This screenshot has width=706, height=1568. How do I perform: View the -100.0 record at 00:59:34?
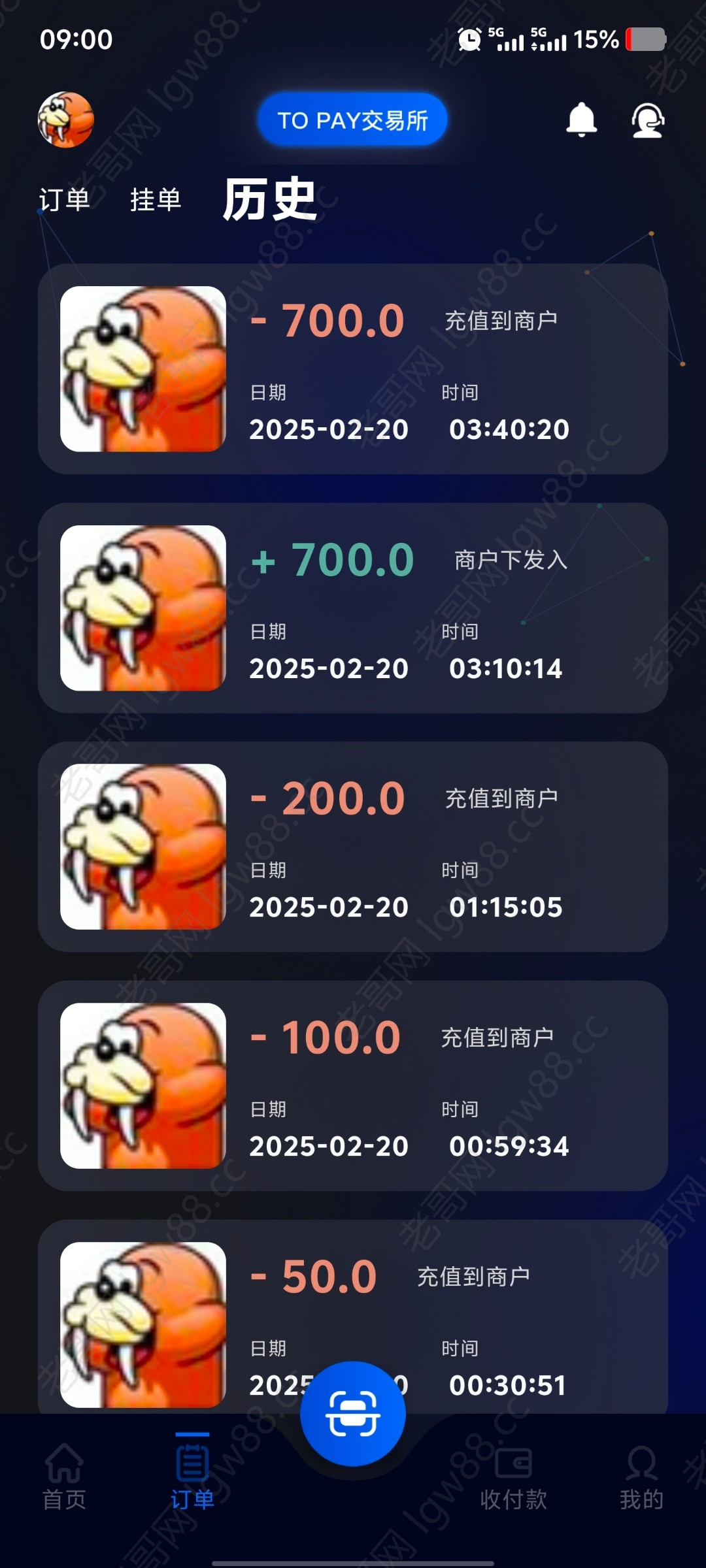pyautogui.click(x=353, y=1086)
